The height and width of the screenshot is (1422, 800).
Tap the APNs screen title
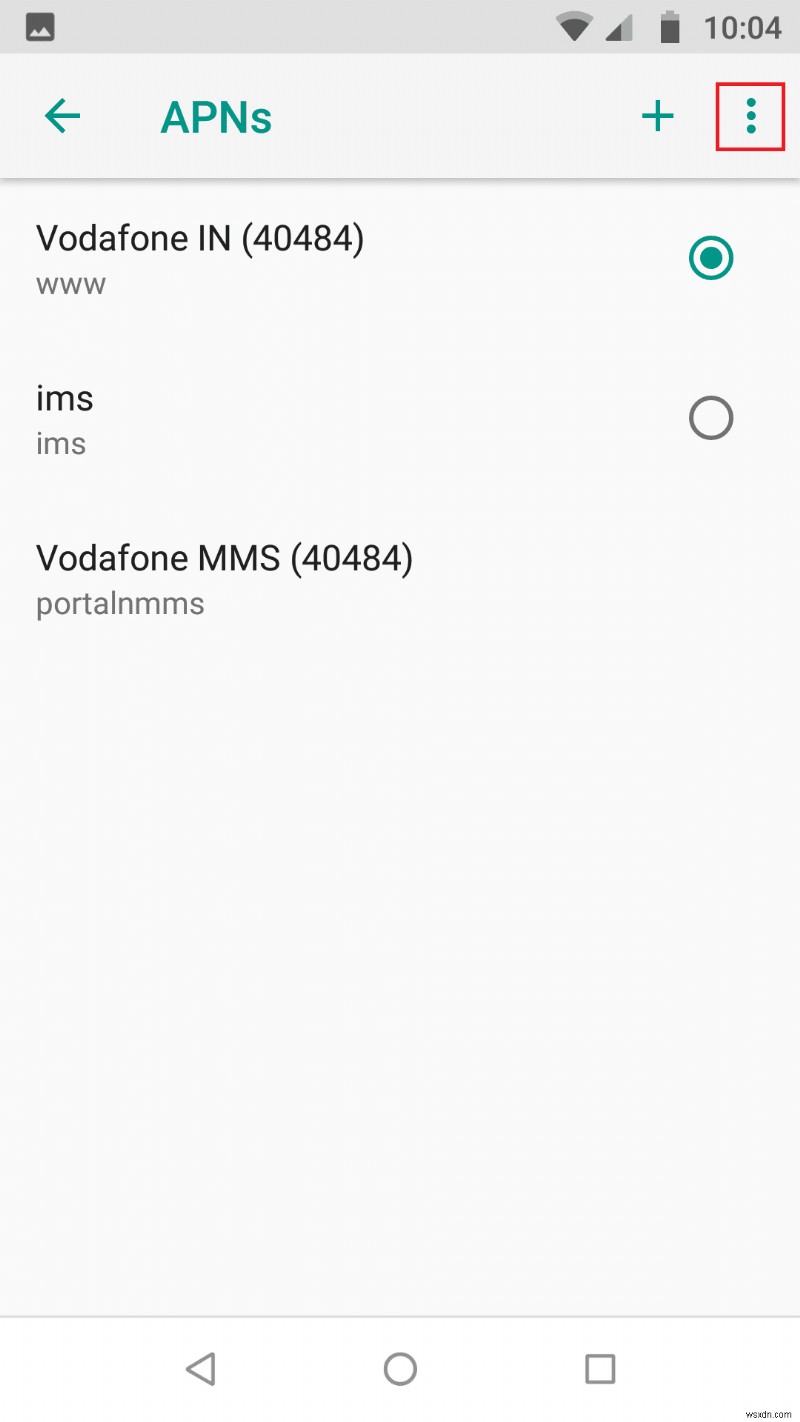click(216, 117)
